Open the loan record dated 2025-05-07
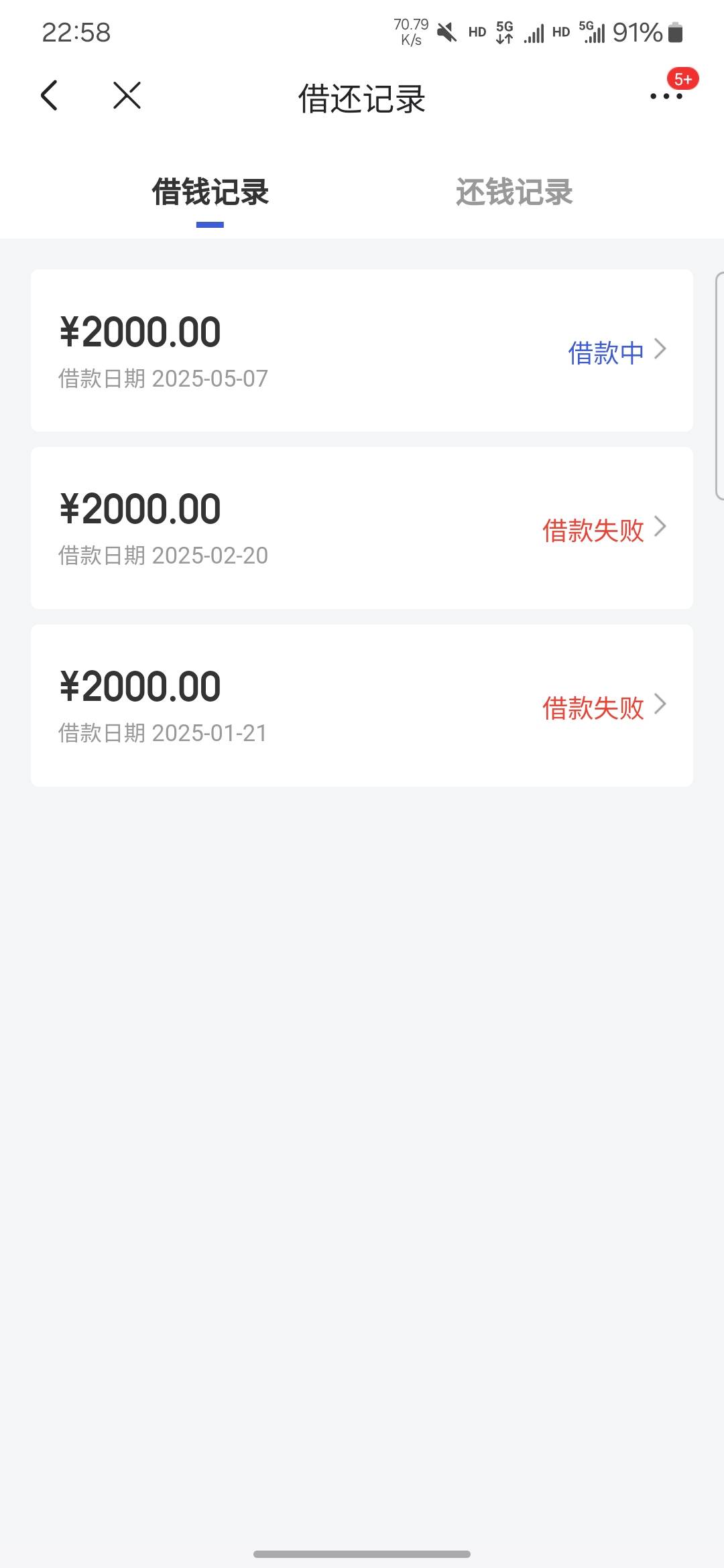The height and width of the screenshot is (1568, 724). [x=362, y=350]
